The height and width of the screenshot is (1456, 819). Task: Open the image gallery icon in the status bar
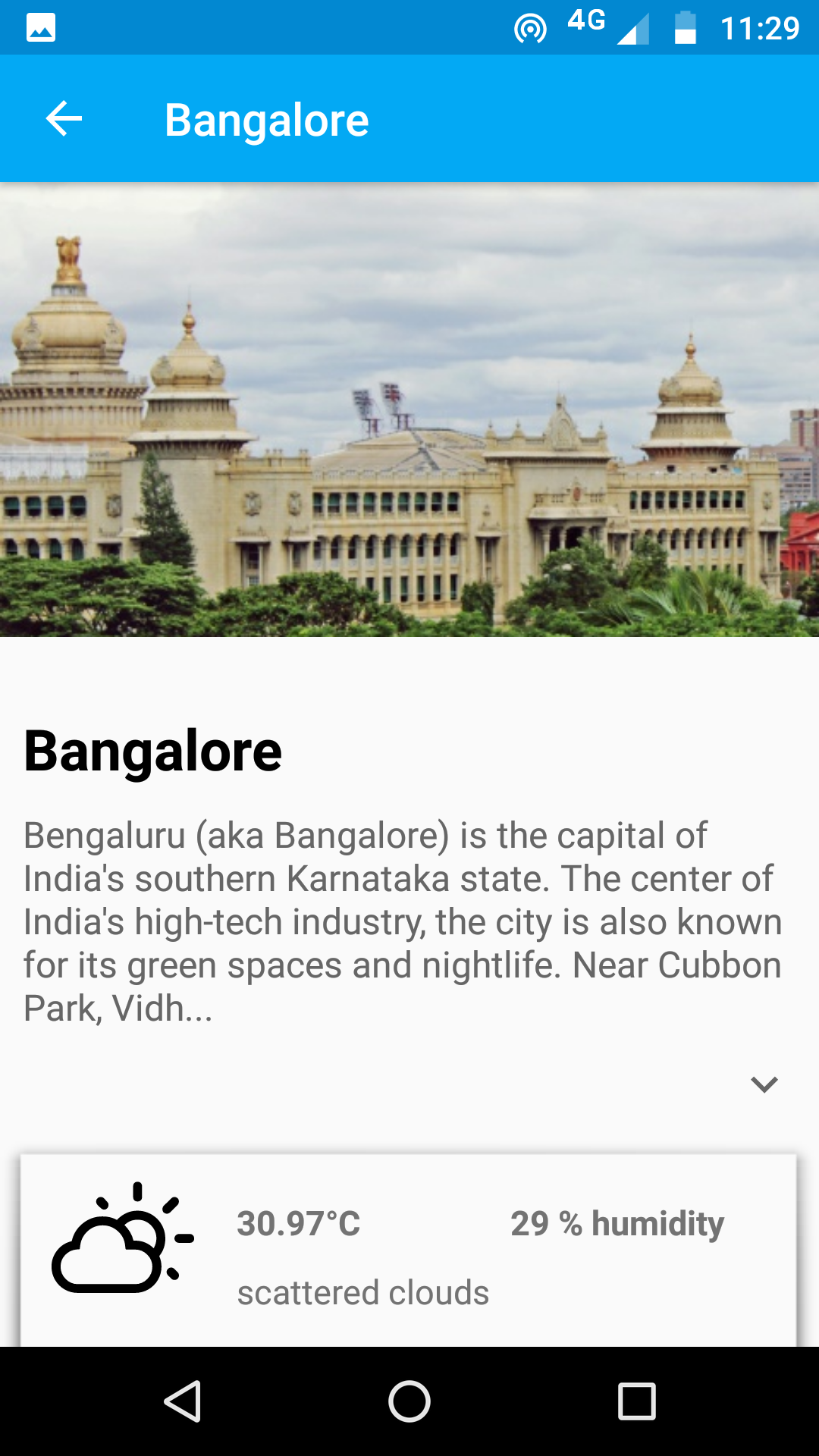pyautogui.click(x=39, y=27)
